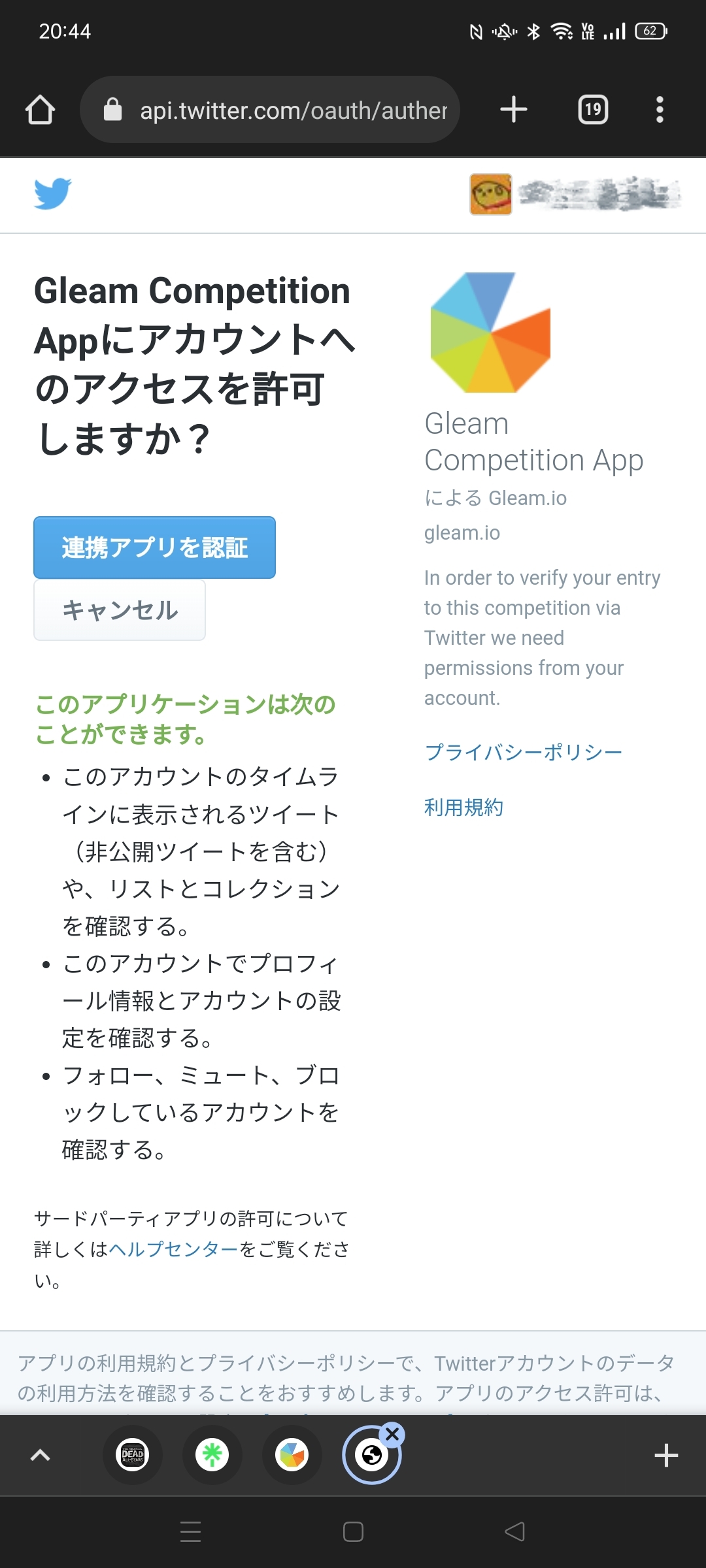Screen dimensions: 706x1568
Task: Open the account profile in the header
Action: click(575, 194)
